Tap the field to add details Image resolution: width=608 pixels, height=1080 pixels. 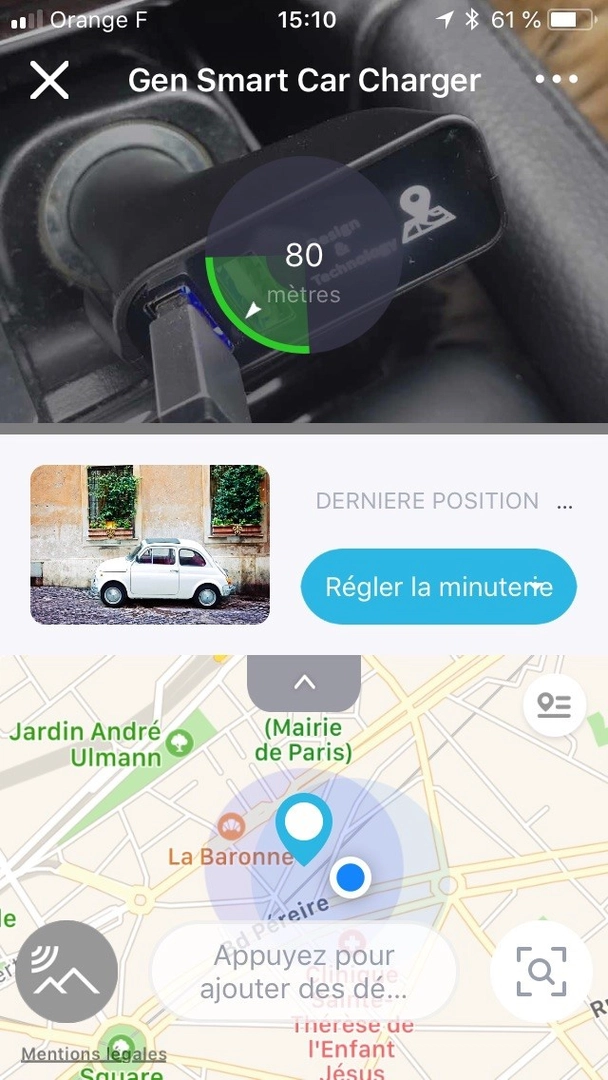(x=304, y=973)
